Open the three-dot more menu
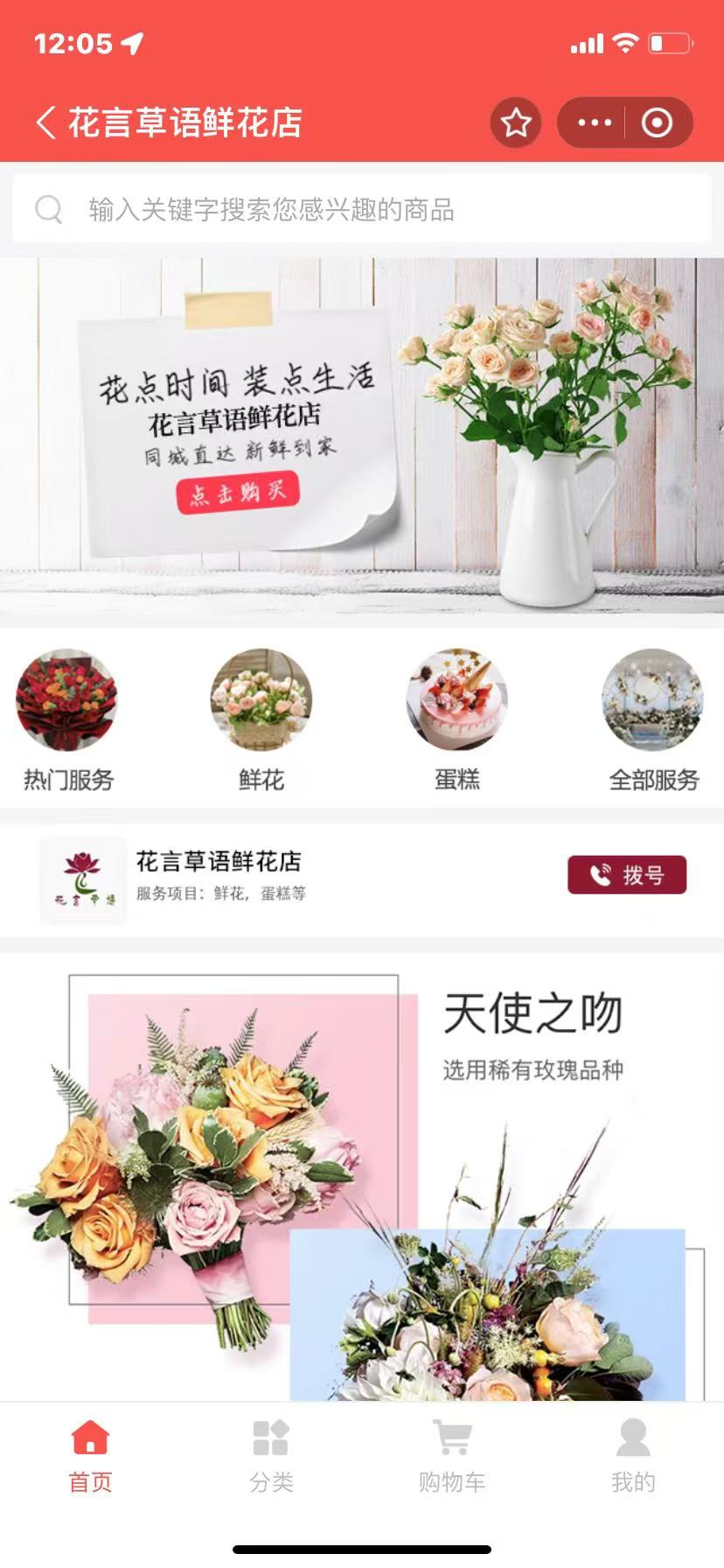Viewport: 724px width, 1568px height. tap(595, 122)
